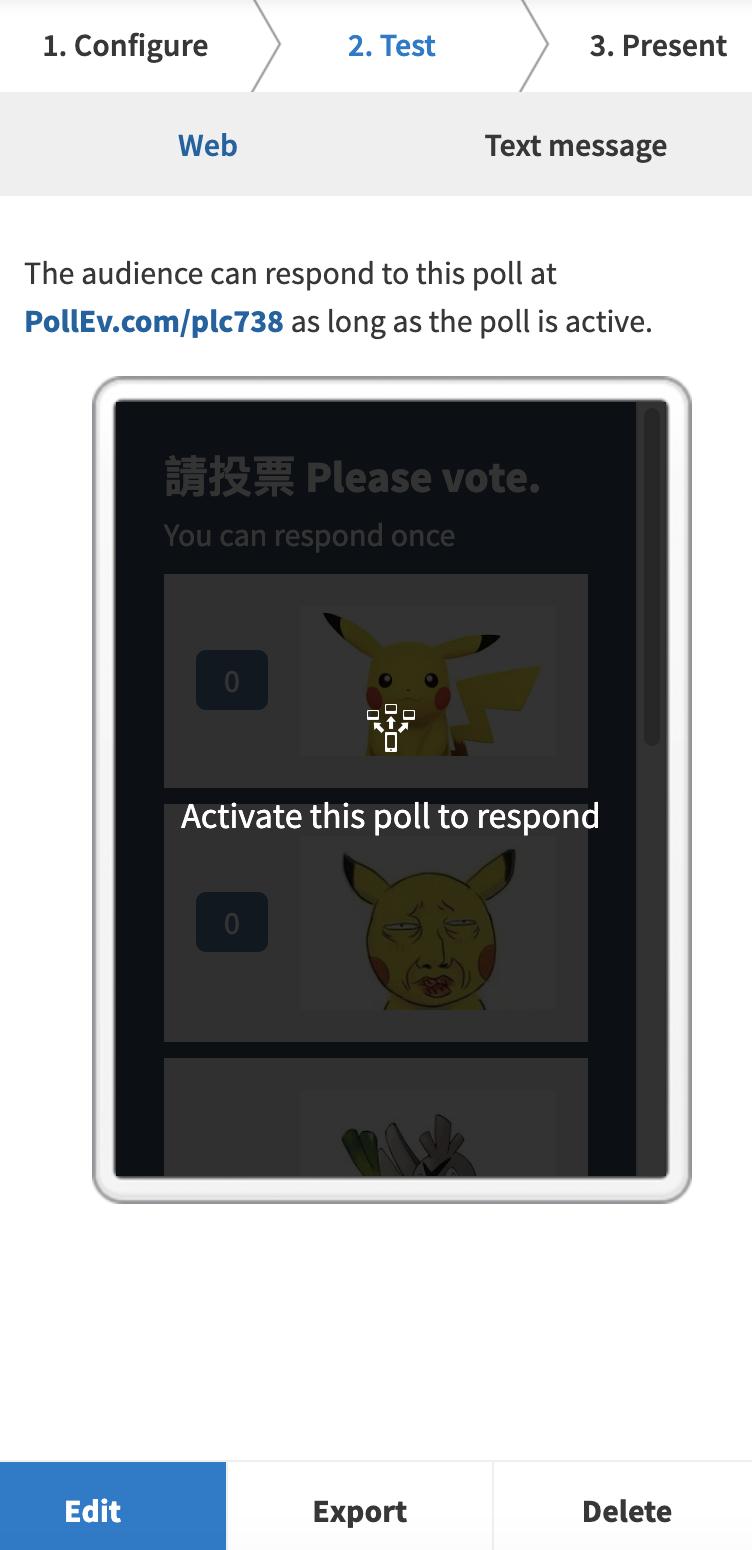Screen dimensions: 752x1550
Task: Go to the Configure step
Action: tap(125, 46)
